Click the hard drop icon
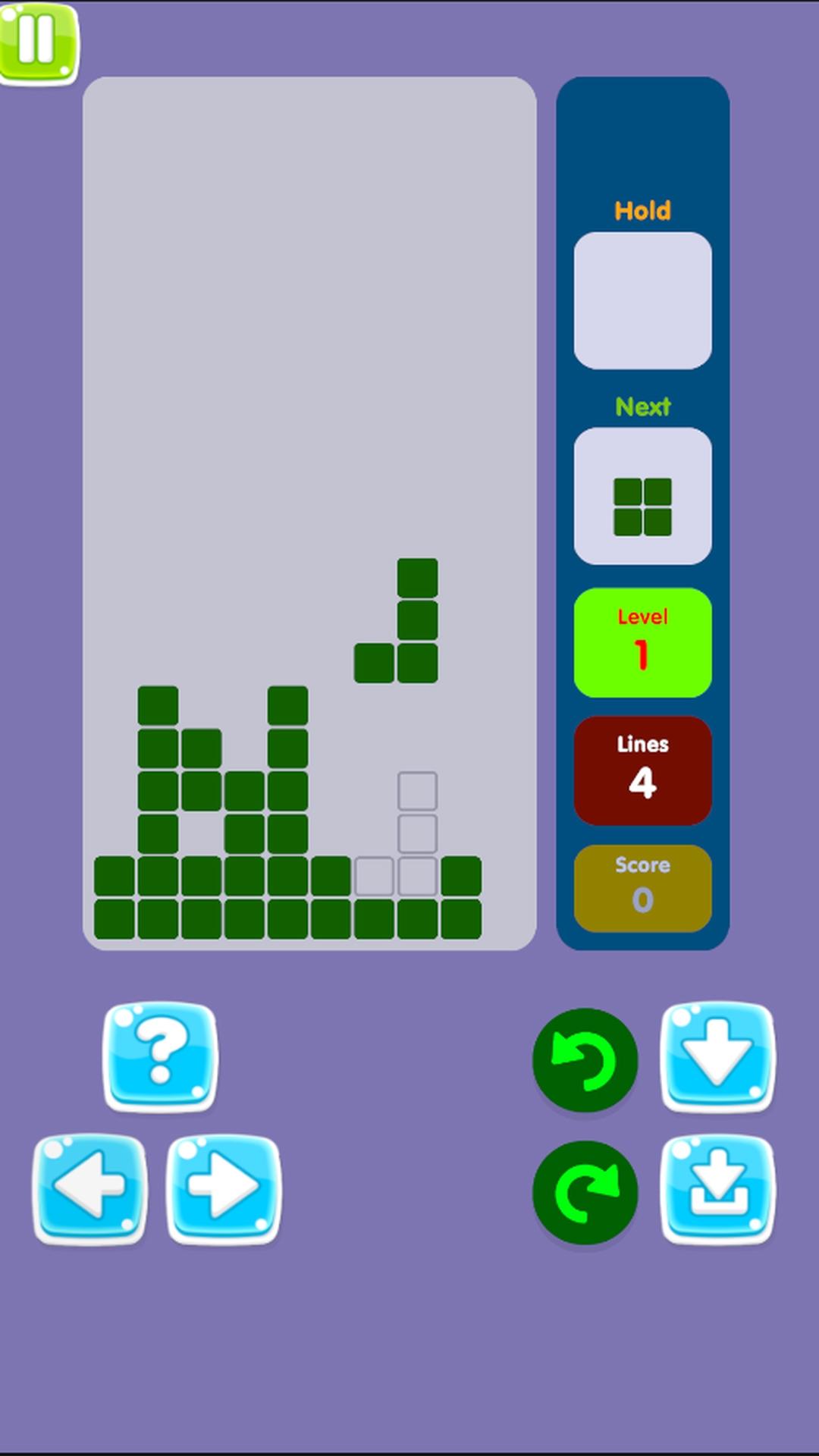 click(x=718, y=1191)
